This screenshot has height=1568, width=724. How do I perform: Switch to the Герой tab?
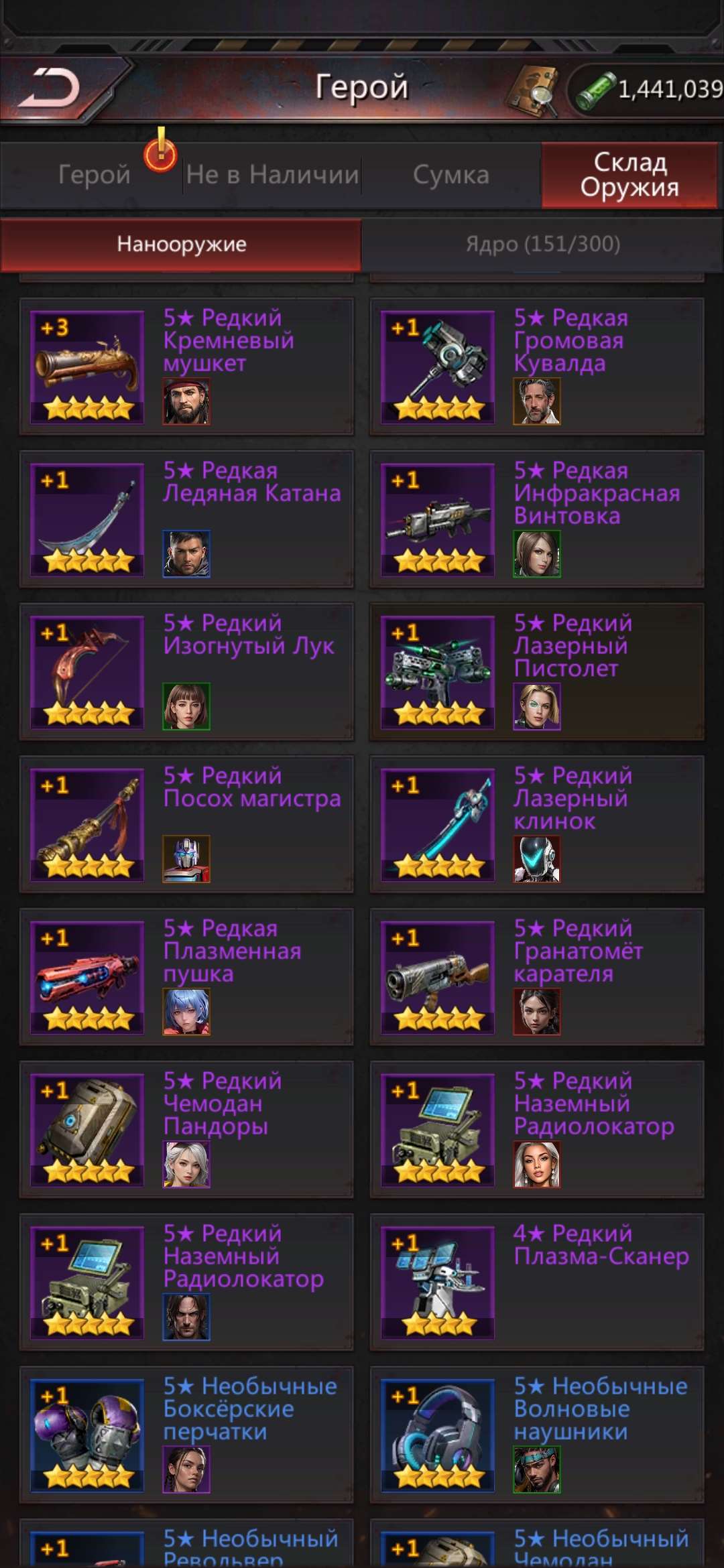pos(94,175)
